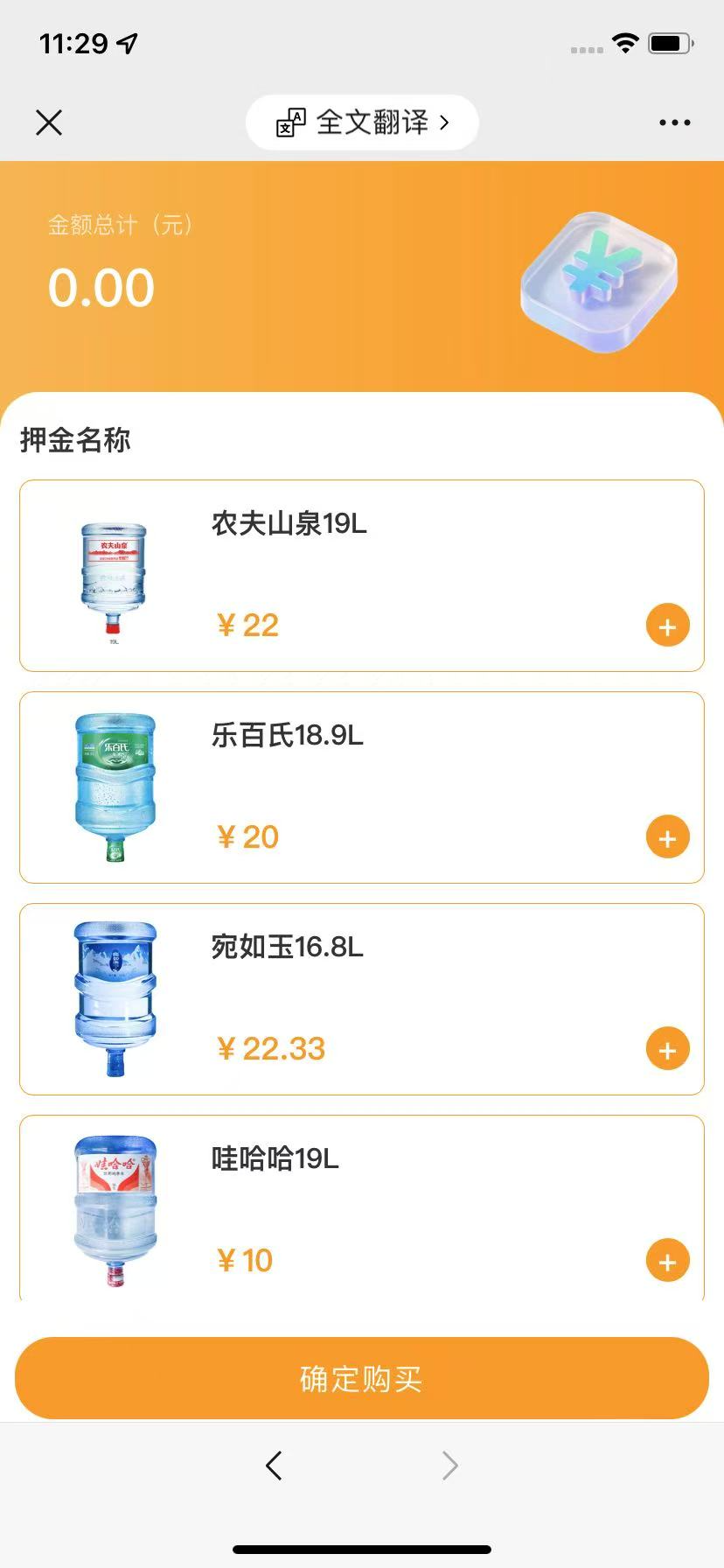Image resolution: width=724 pixels, height=1568 pixels.
Task: Click the plus icon for 农夫山泉19L
Action: pyautogui.click(x=666, y=625)
